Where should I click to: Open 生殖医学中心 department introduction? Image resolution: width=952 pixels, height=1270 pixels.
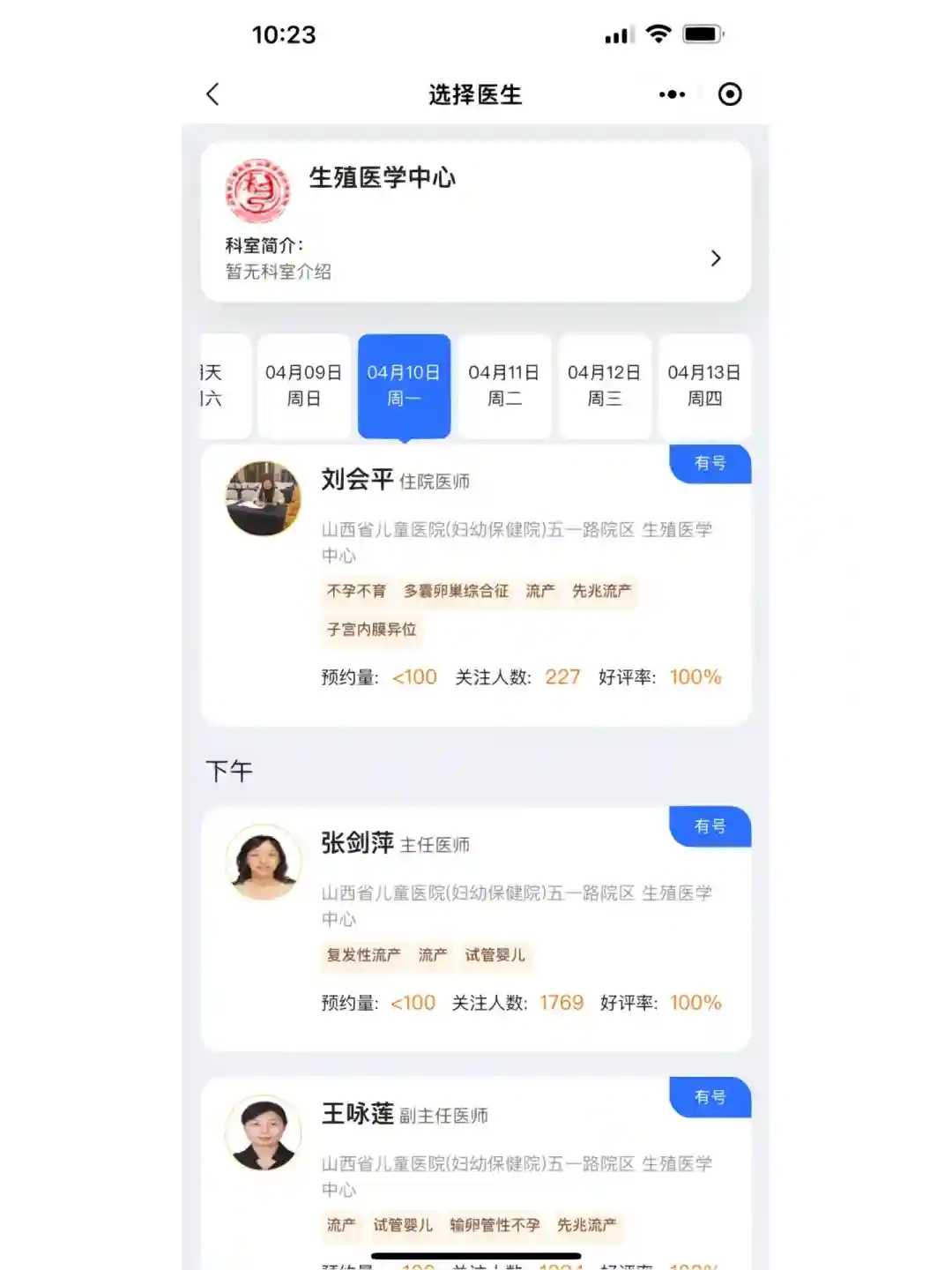coord(715,258)
